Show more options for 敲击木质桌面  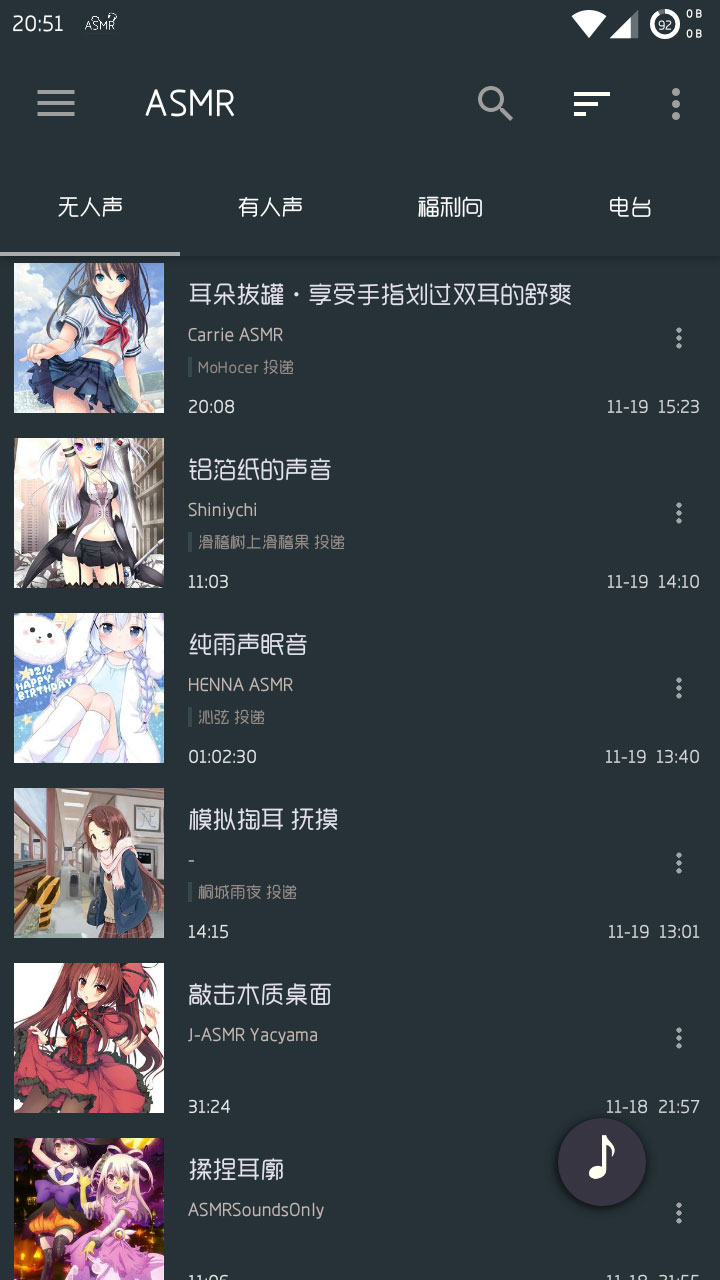click(679, 1038)
